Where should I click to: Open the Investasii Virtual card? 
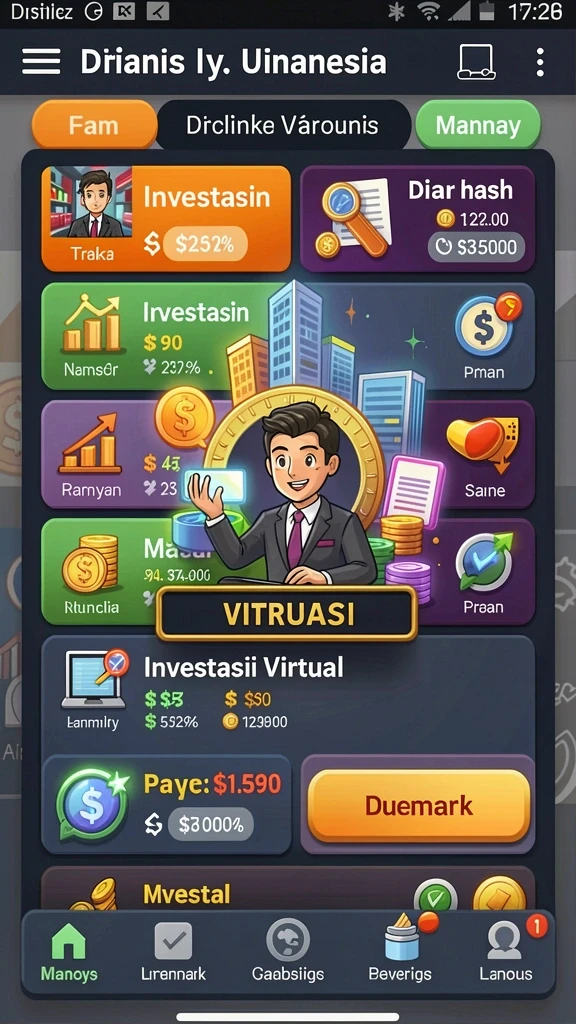point(288,693)
